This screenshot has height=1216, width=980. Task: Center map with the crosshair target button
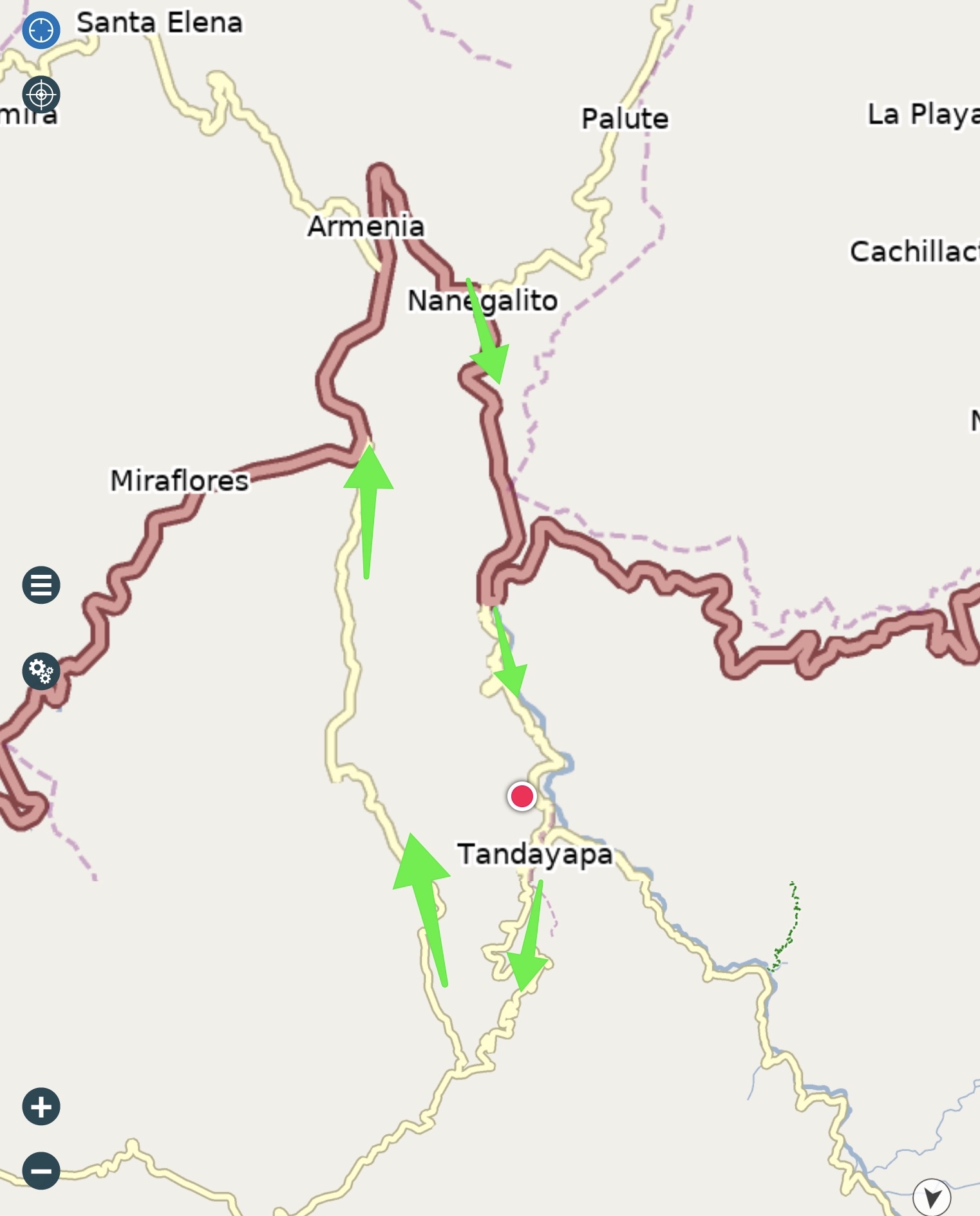(x=41, y=95)
